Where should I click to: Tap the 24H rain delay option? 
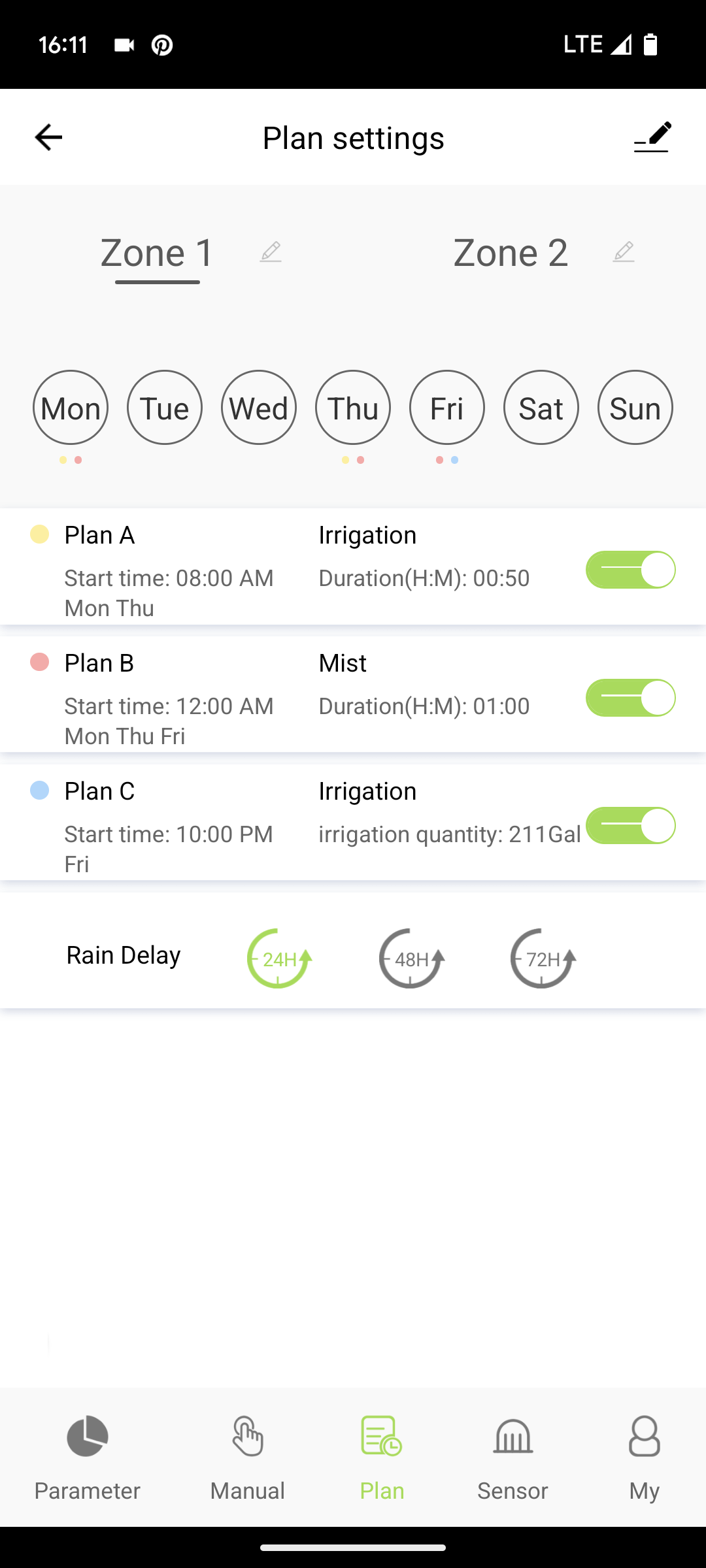[x=280, y=958]
